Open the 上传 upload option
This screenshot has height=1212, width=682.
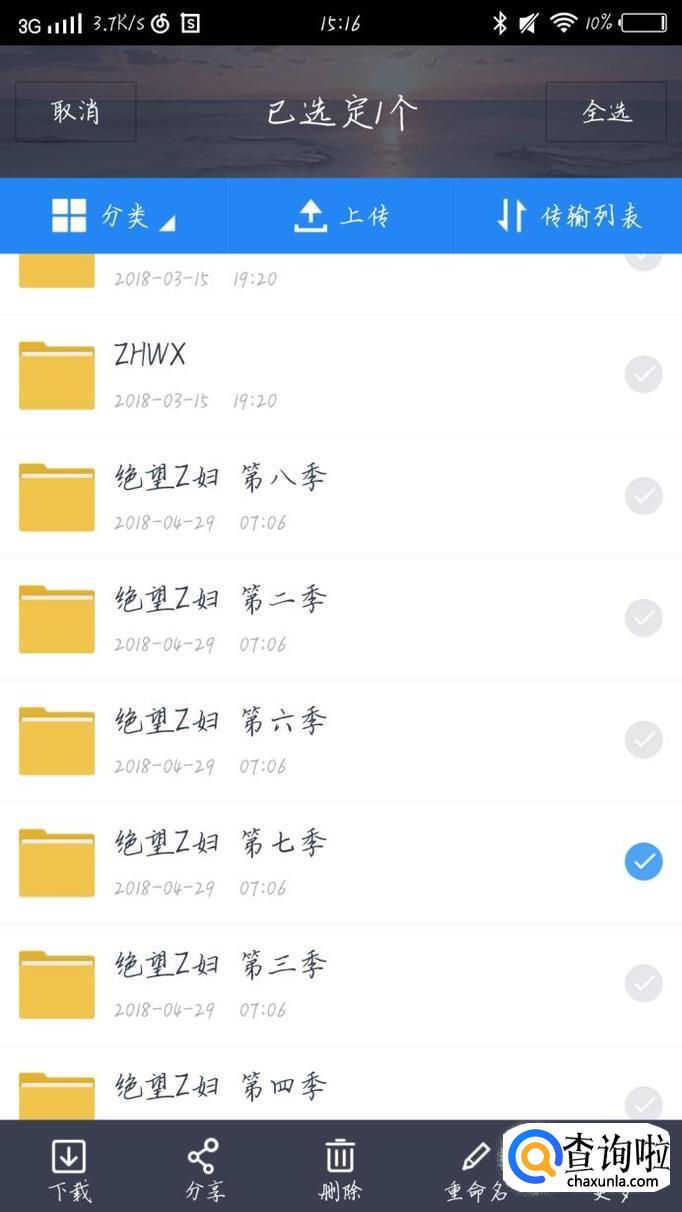(341, 216)
